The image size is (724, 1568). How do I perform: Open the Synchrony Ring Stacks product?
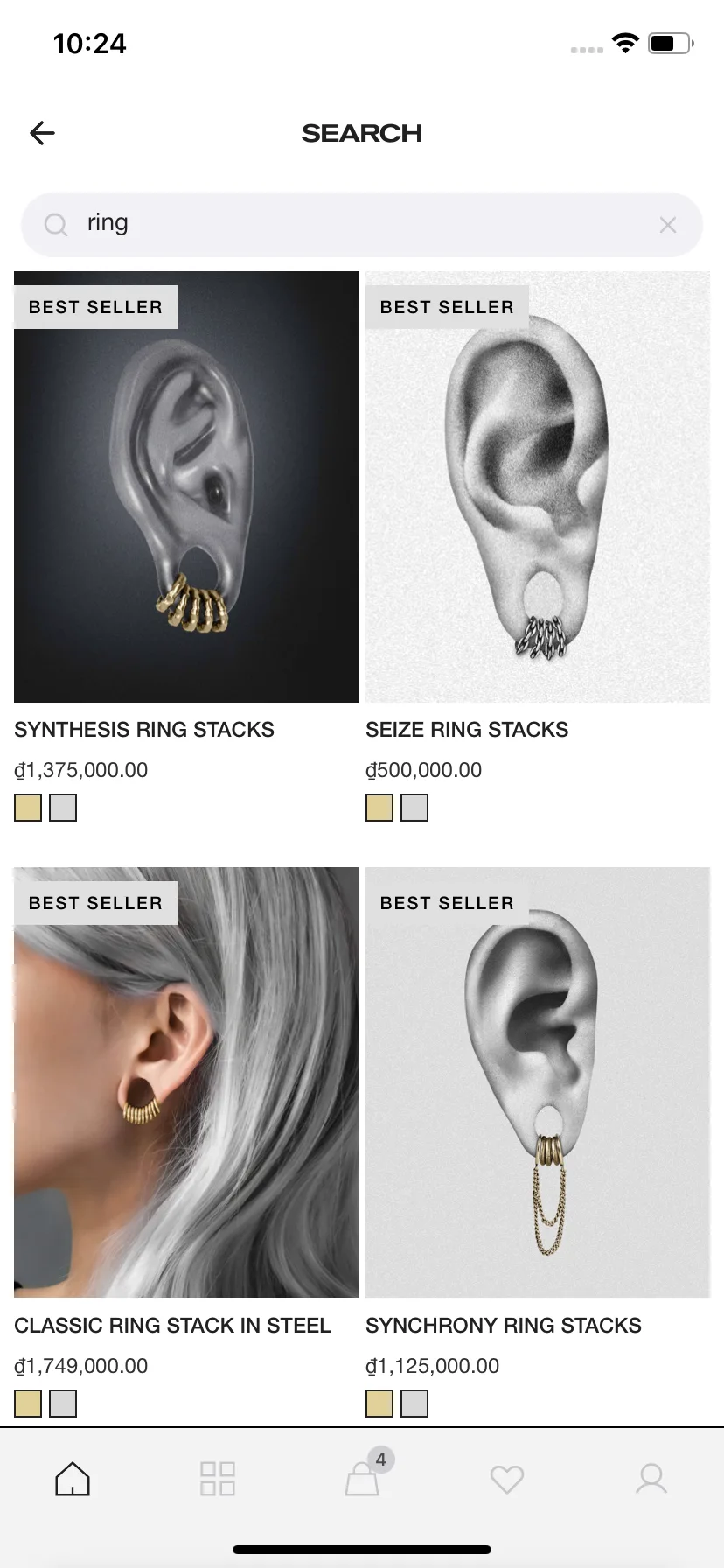click(538, 1082)
